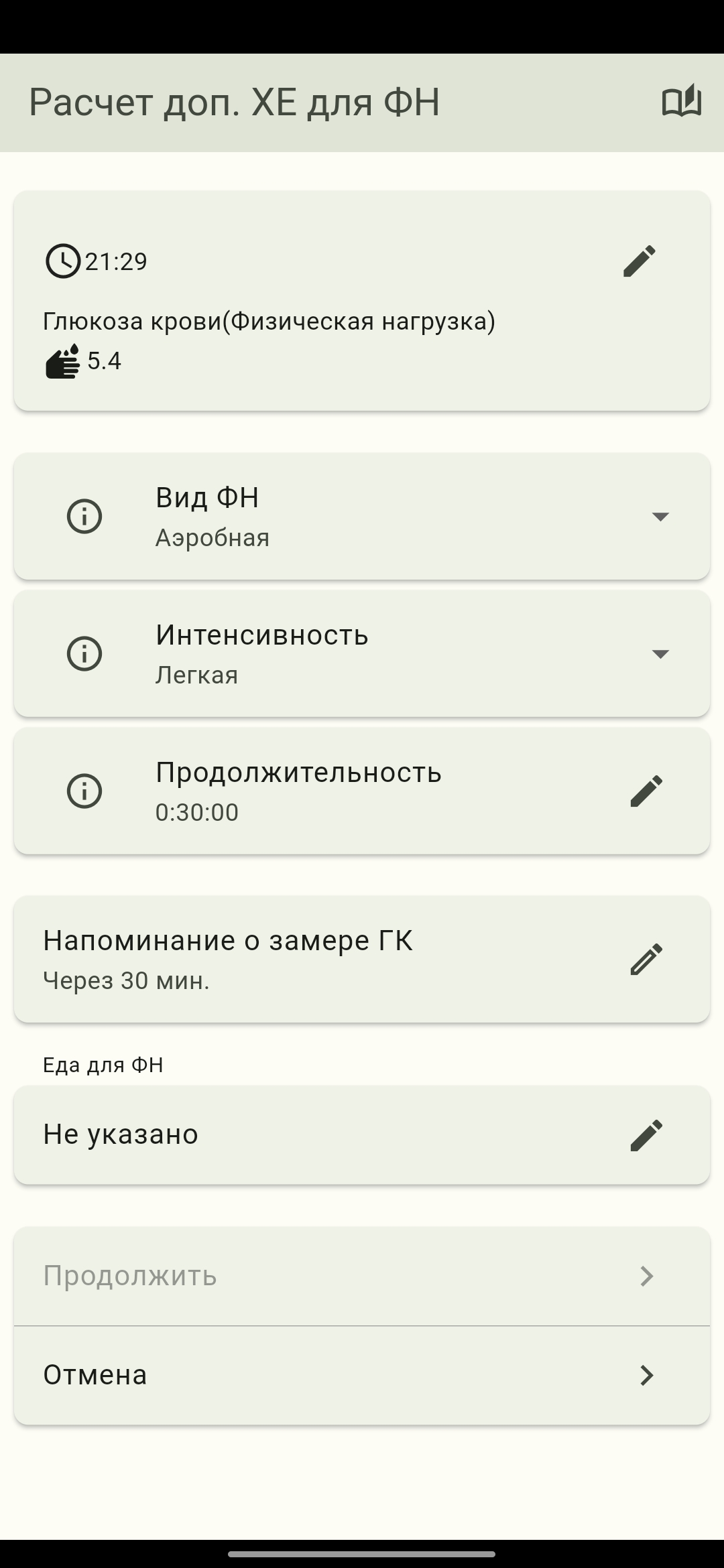Expand the Вид ФН dropdown
724x1568 pixels.
click(660, 517)
